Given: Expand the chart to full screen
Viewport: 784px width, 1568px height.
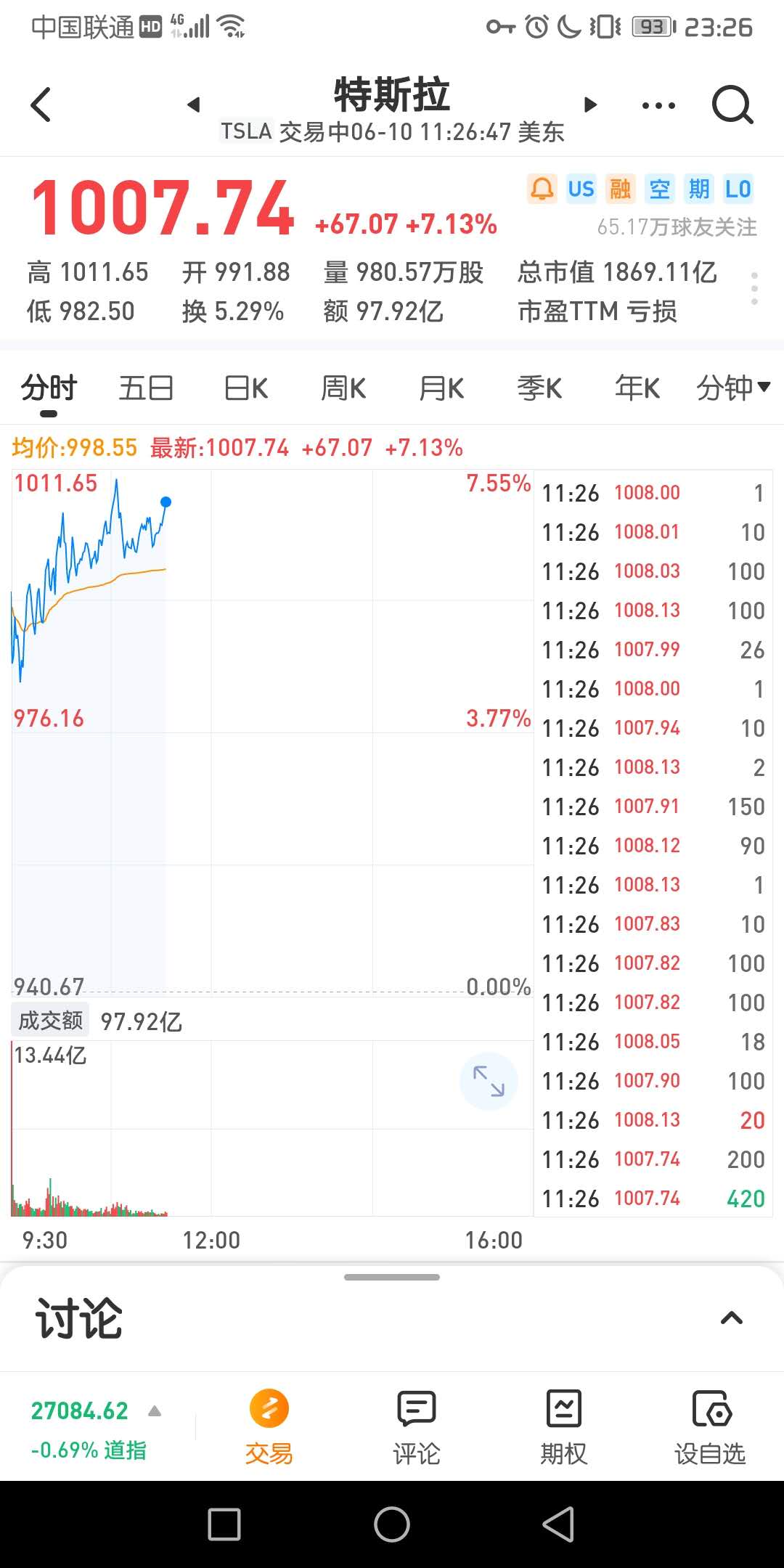Looking at the screenshot, I should (489, 1081).
